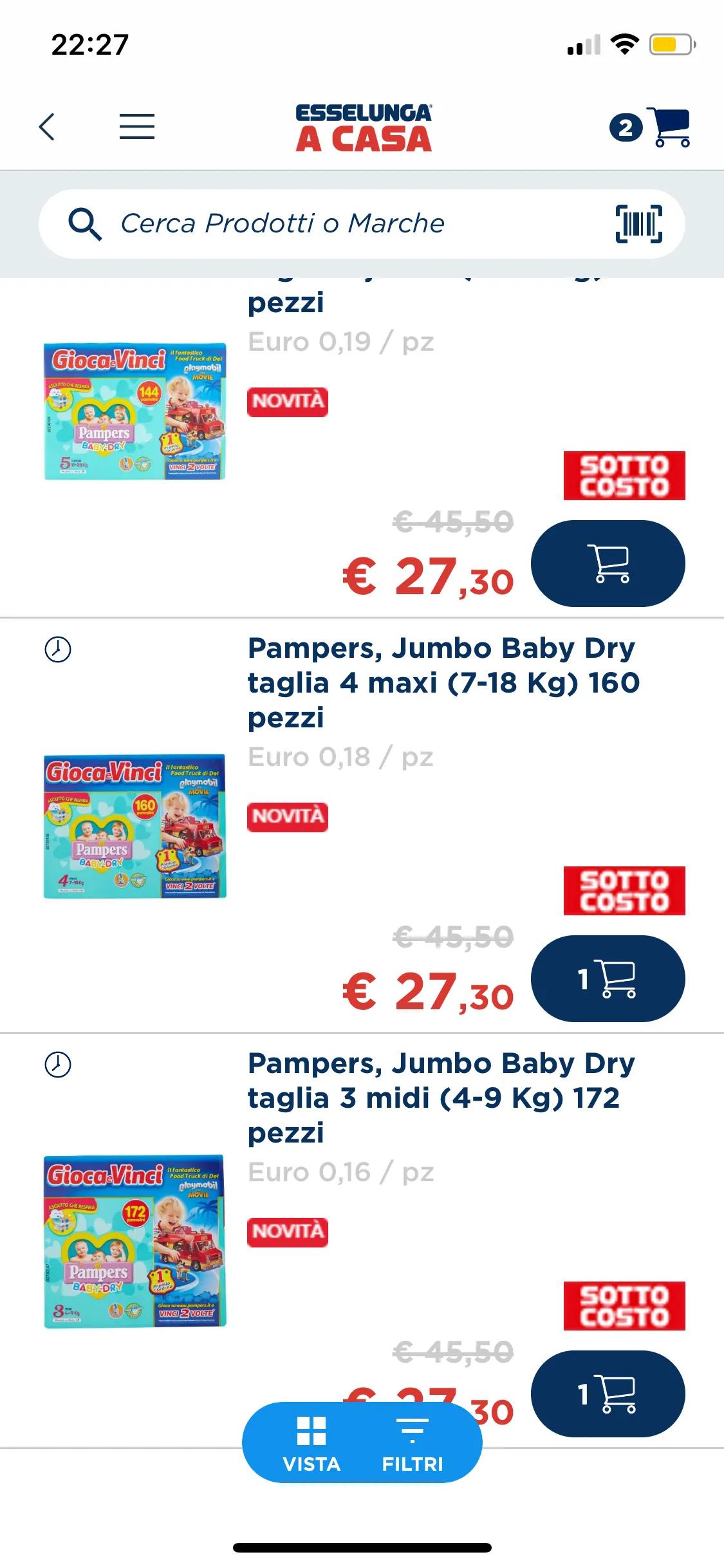The image size is (724, 1568).
Task: Open the shopping cart with 2 items
Action: pyautogui.click(x=651, y=127)
